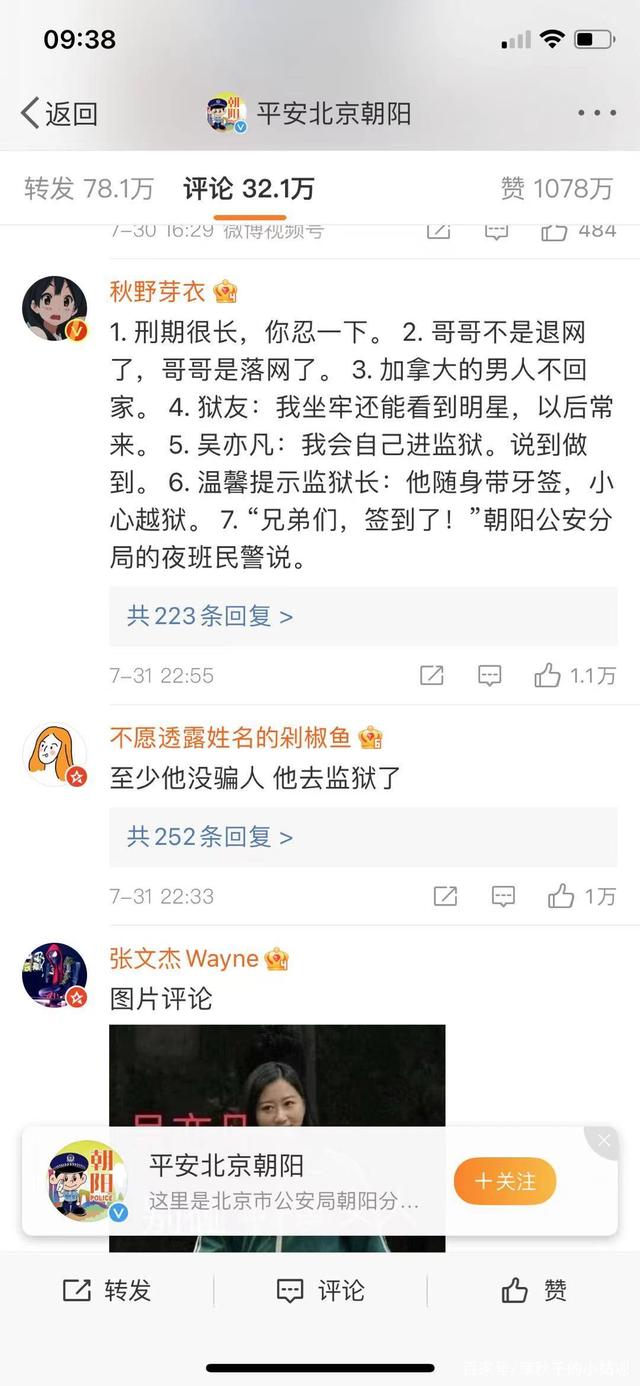Screen dimensions: 640x1386
Task: Tap 转发 in the bottom bar
Action: point(106,1291)
